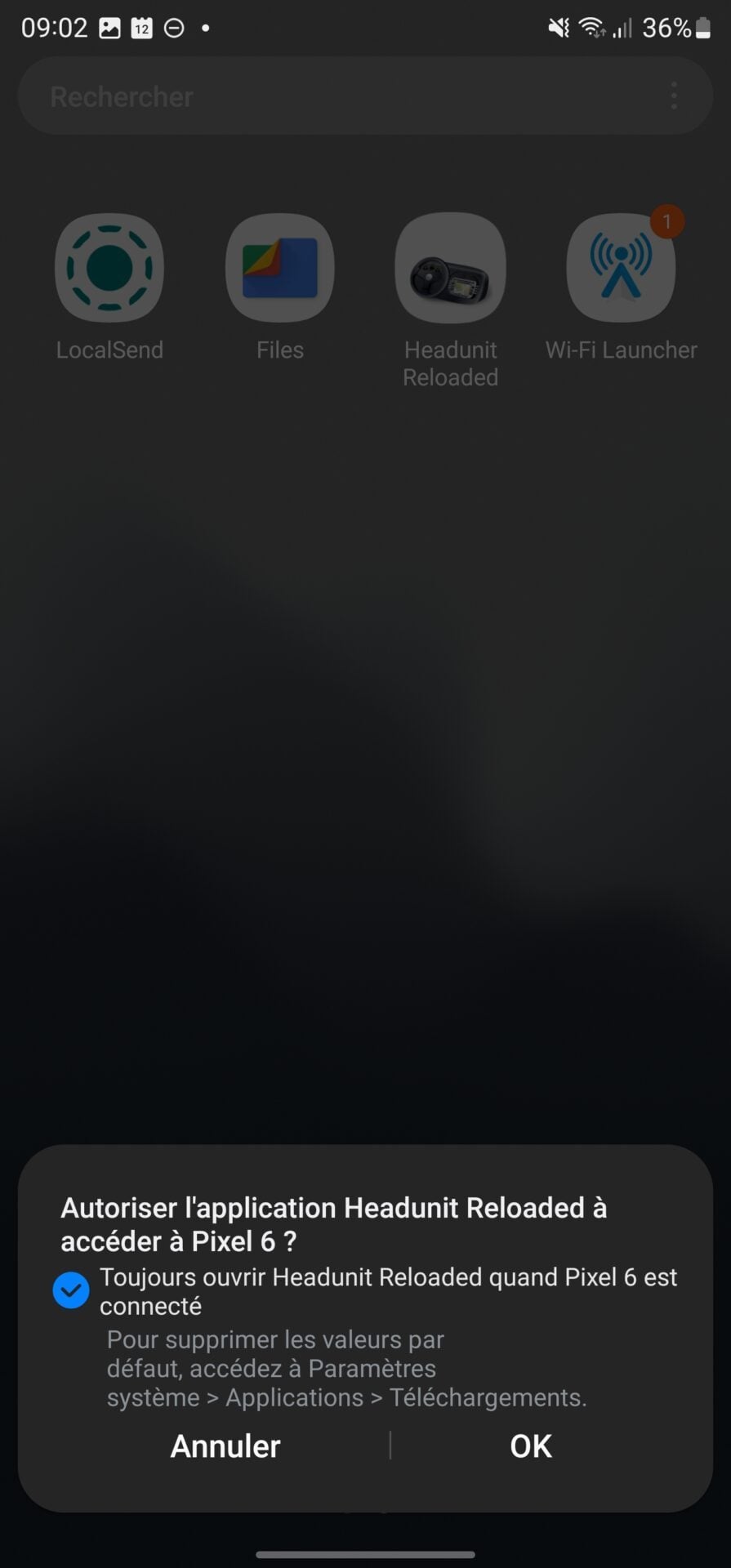Confirm the permission with OK
This screenshot has height=1568, width=731.
pyautogui.click(x=531, y=1445)
